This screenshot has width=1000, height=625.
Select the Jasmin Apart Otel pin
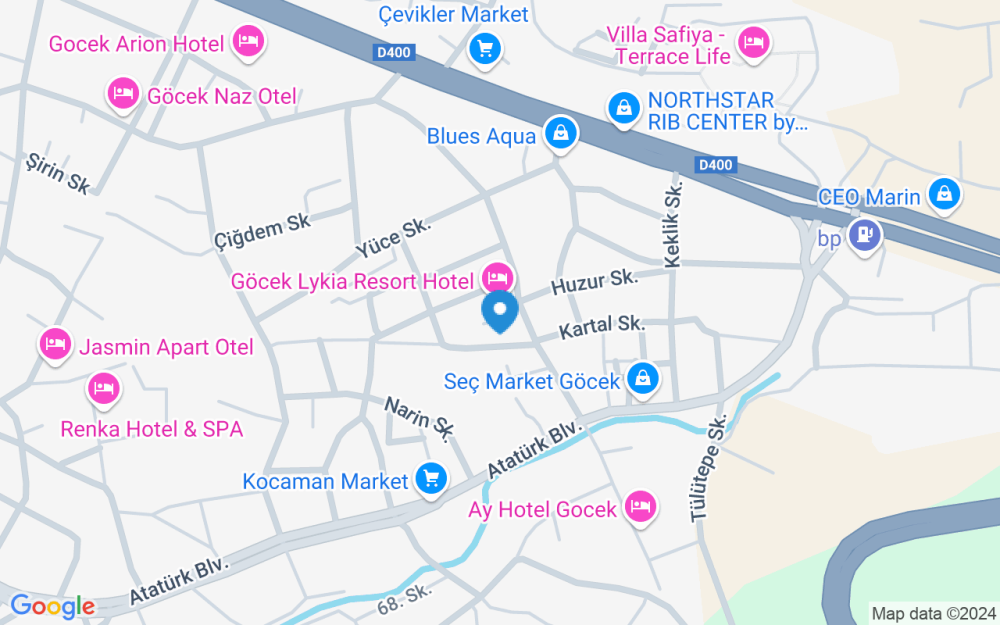tap(55, 345)
